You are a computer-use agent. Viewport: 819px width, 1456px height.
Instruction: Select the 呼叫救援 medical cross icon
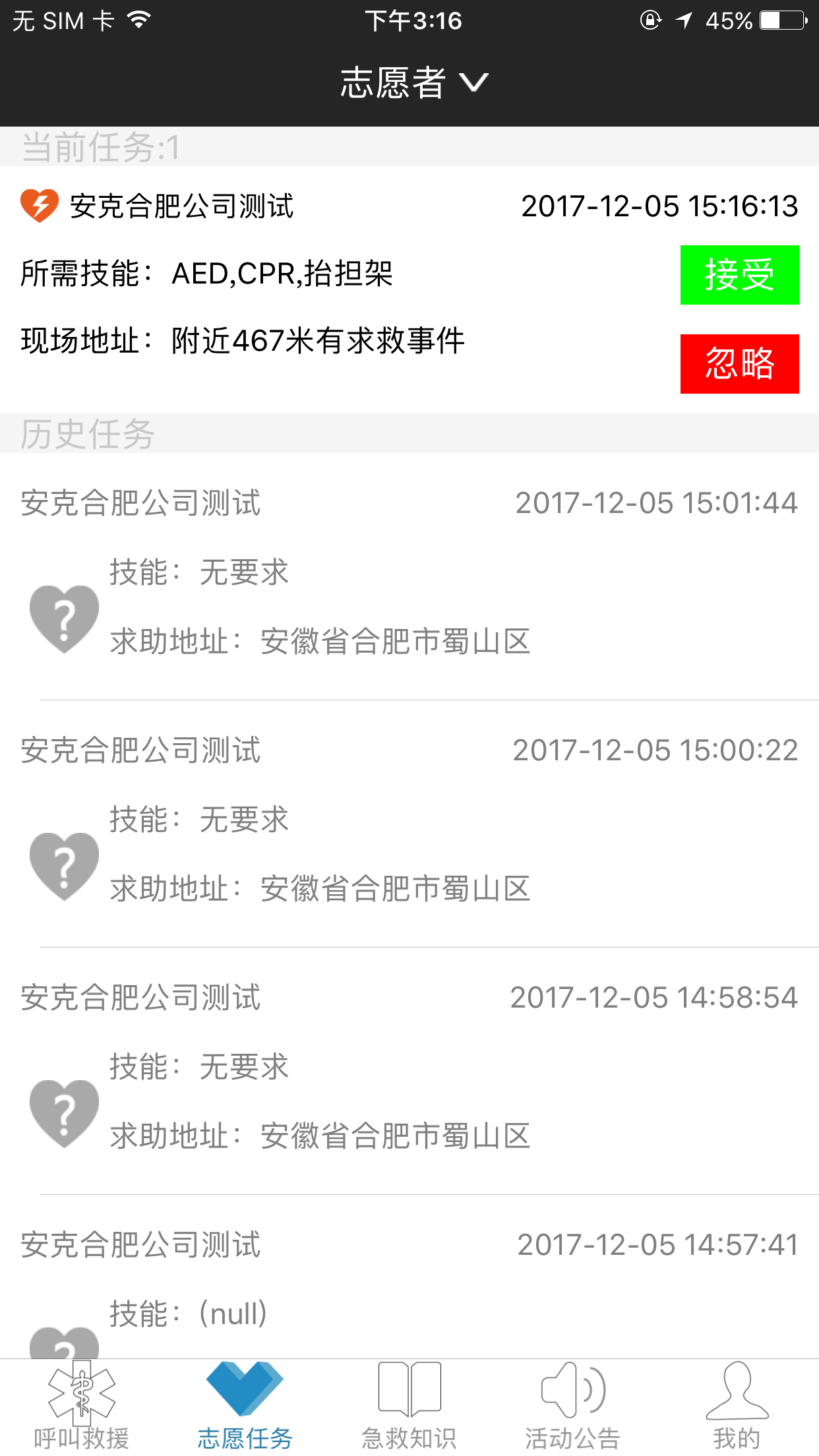[82, 1391]
